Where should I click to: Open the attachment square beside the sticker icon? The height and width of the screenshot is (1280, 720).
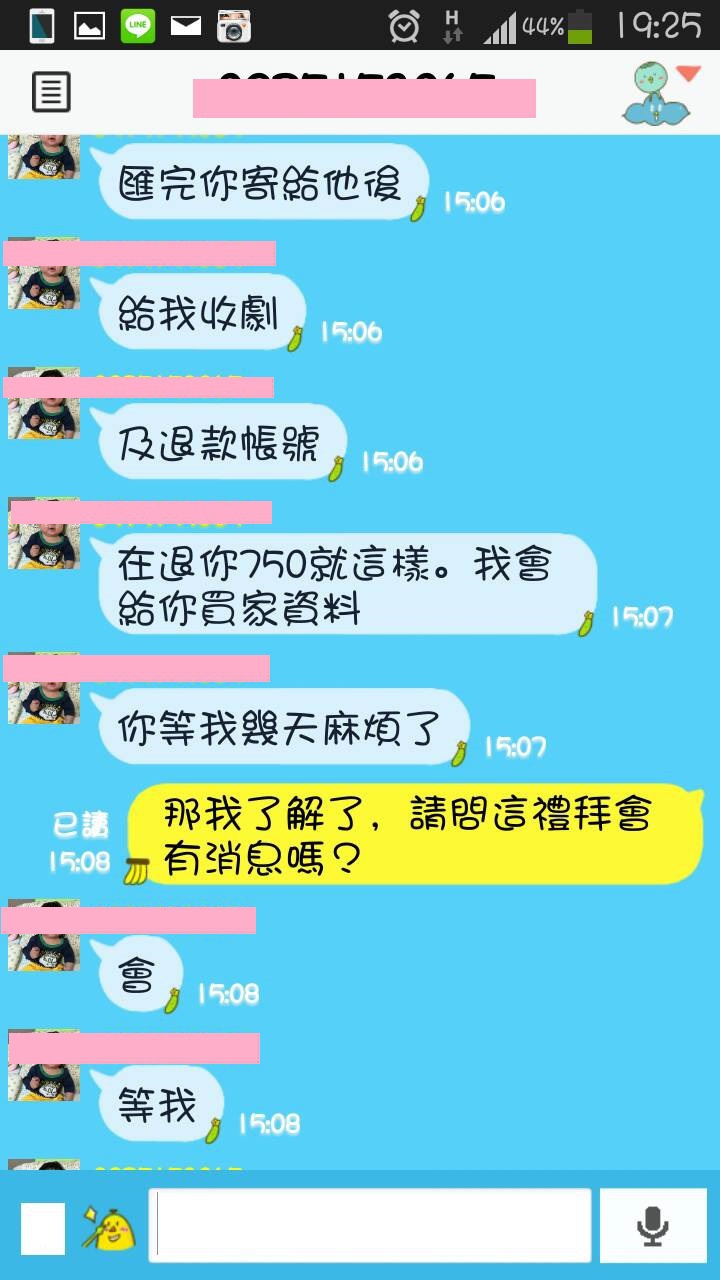point(43,1228)
